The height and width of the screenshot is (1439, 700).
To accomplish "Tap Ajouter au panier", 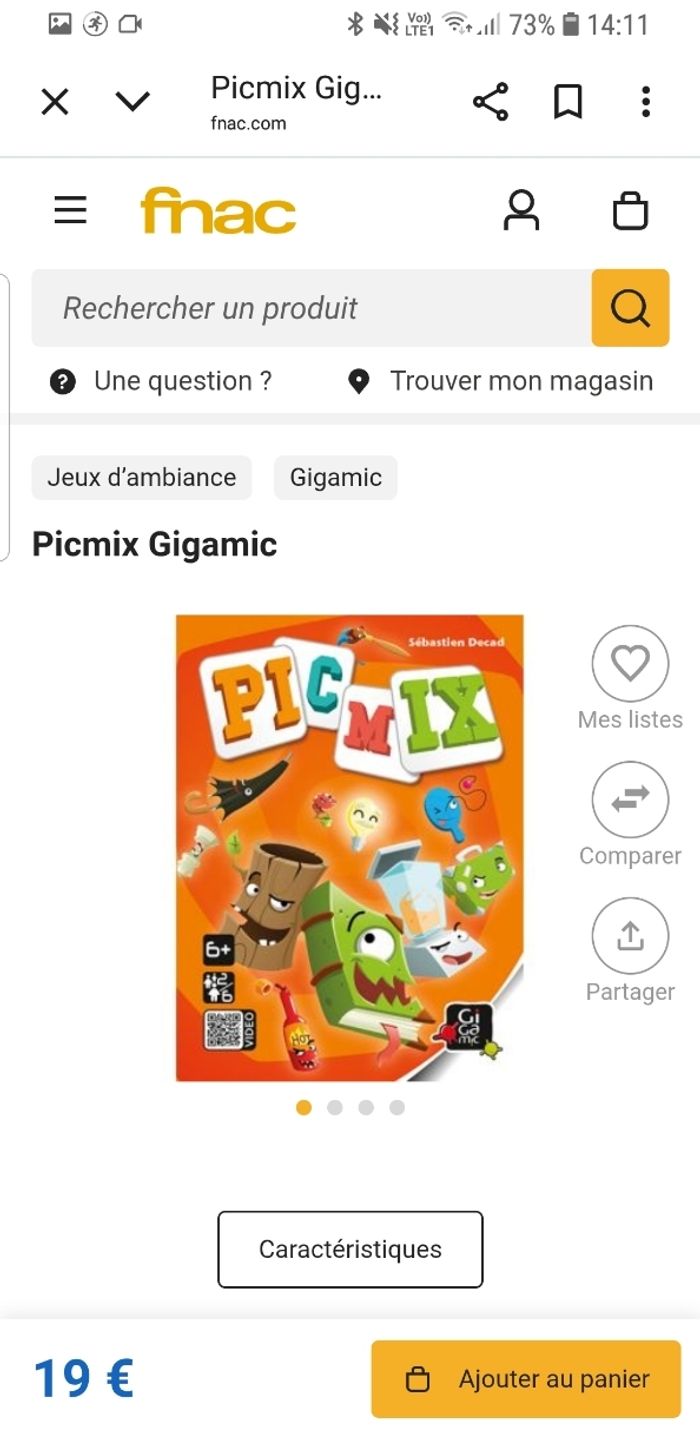I will [526, 1379].
